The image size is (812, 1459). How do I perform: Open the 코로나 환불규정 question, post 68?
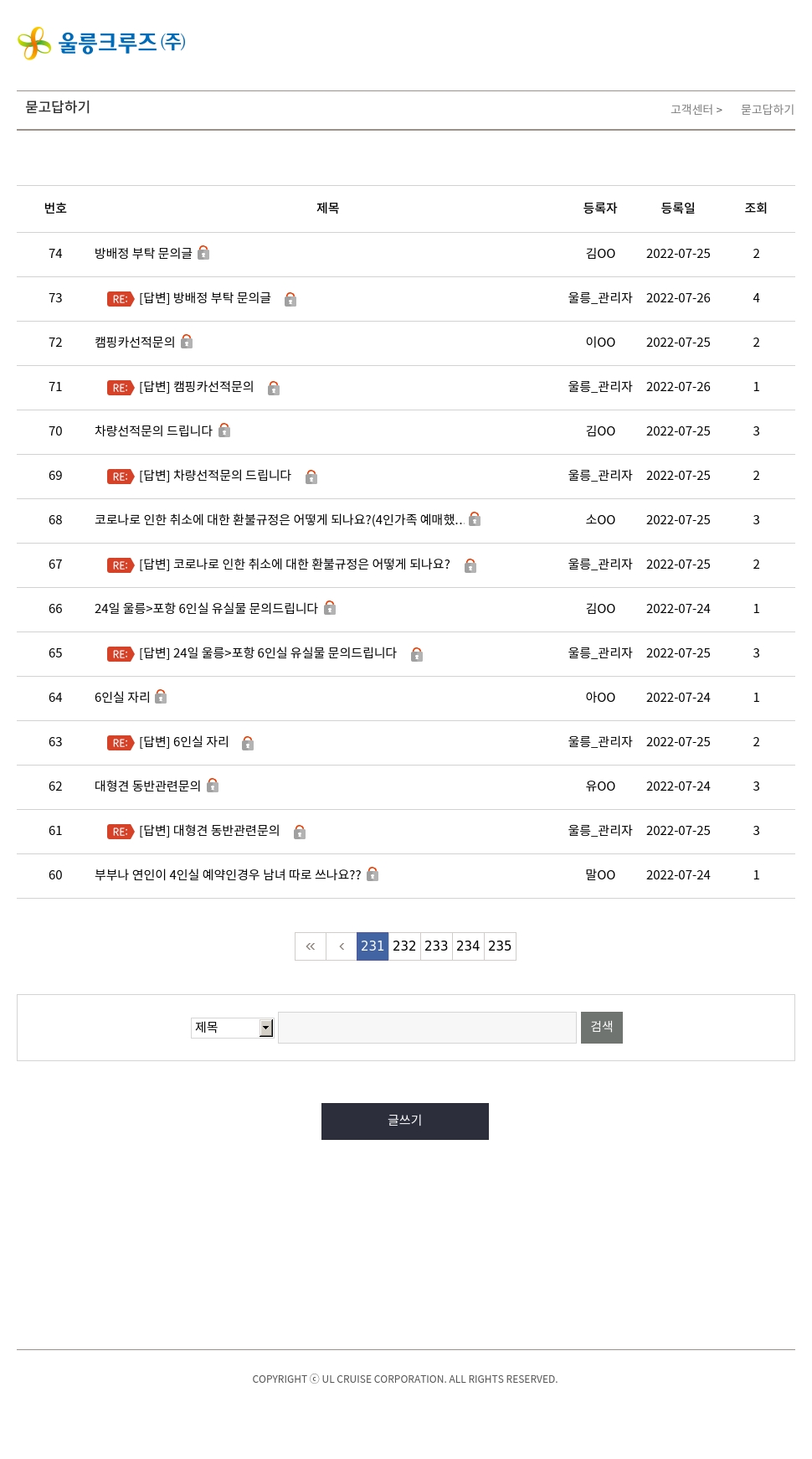[x=279, y=519]
